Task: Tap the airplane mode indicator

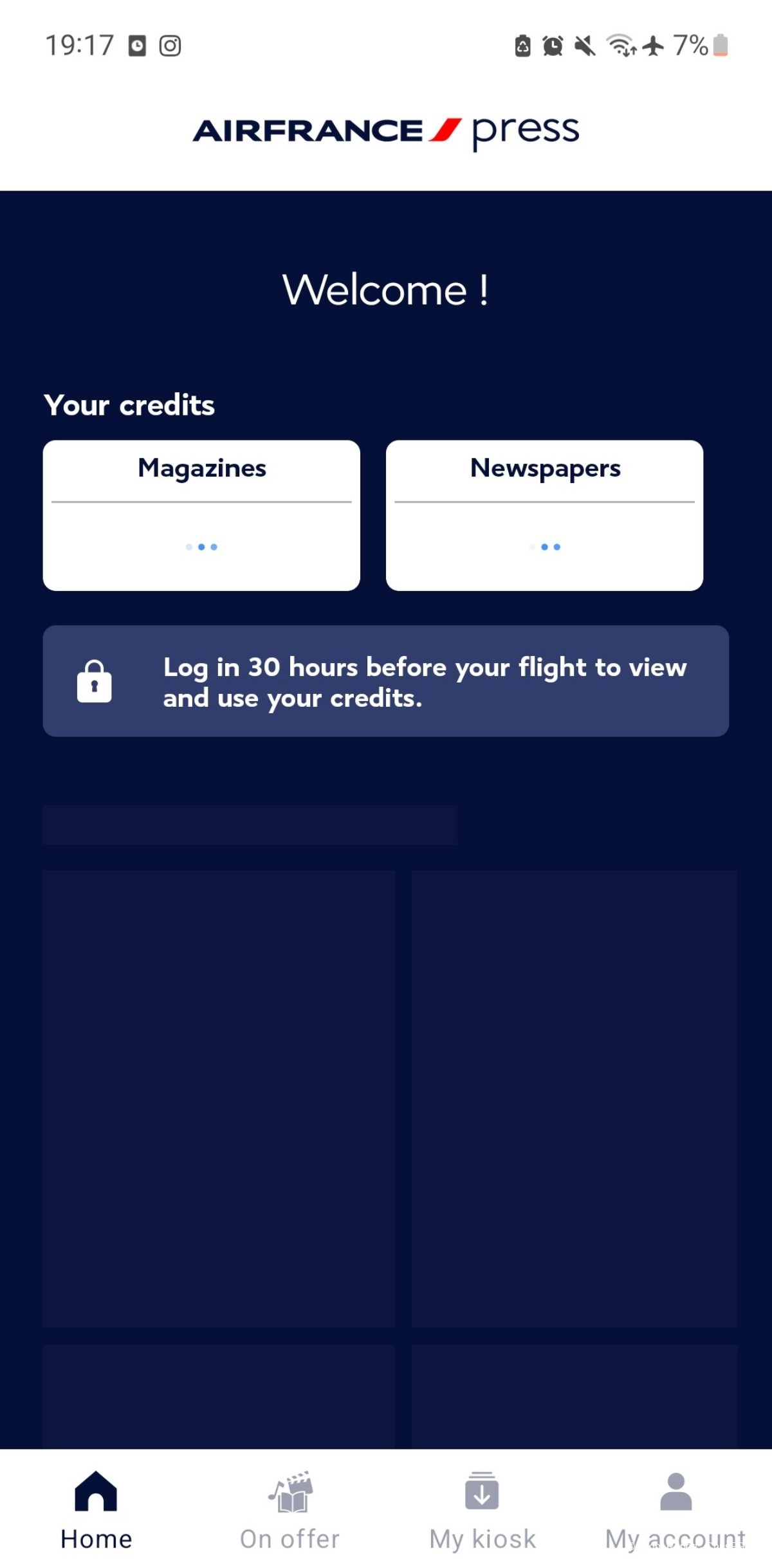Action: [653, 44]
